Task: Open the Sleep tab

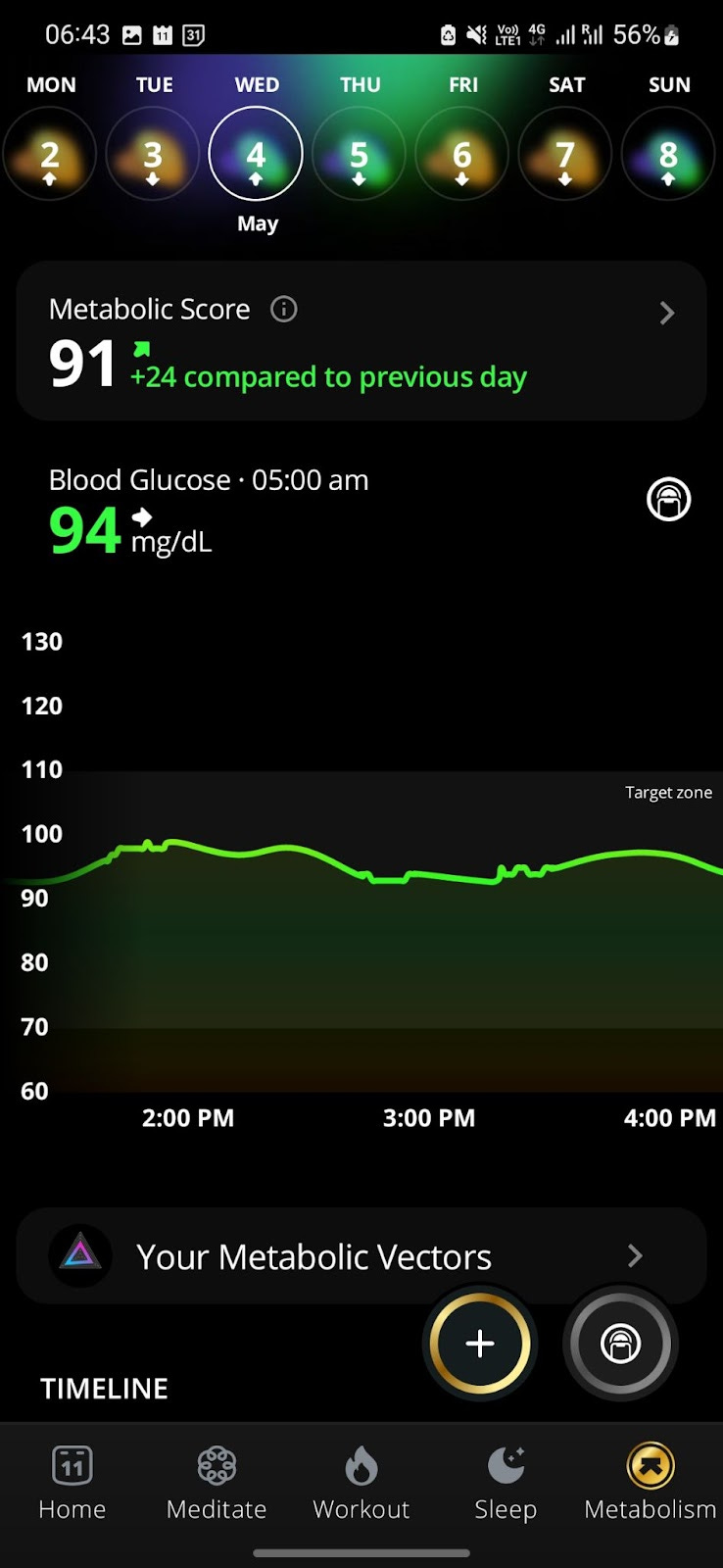Action: tap(506, 1484)
